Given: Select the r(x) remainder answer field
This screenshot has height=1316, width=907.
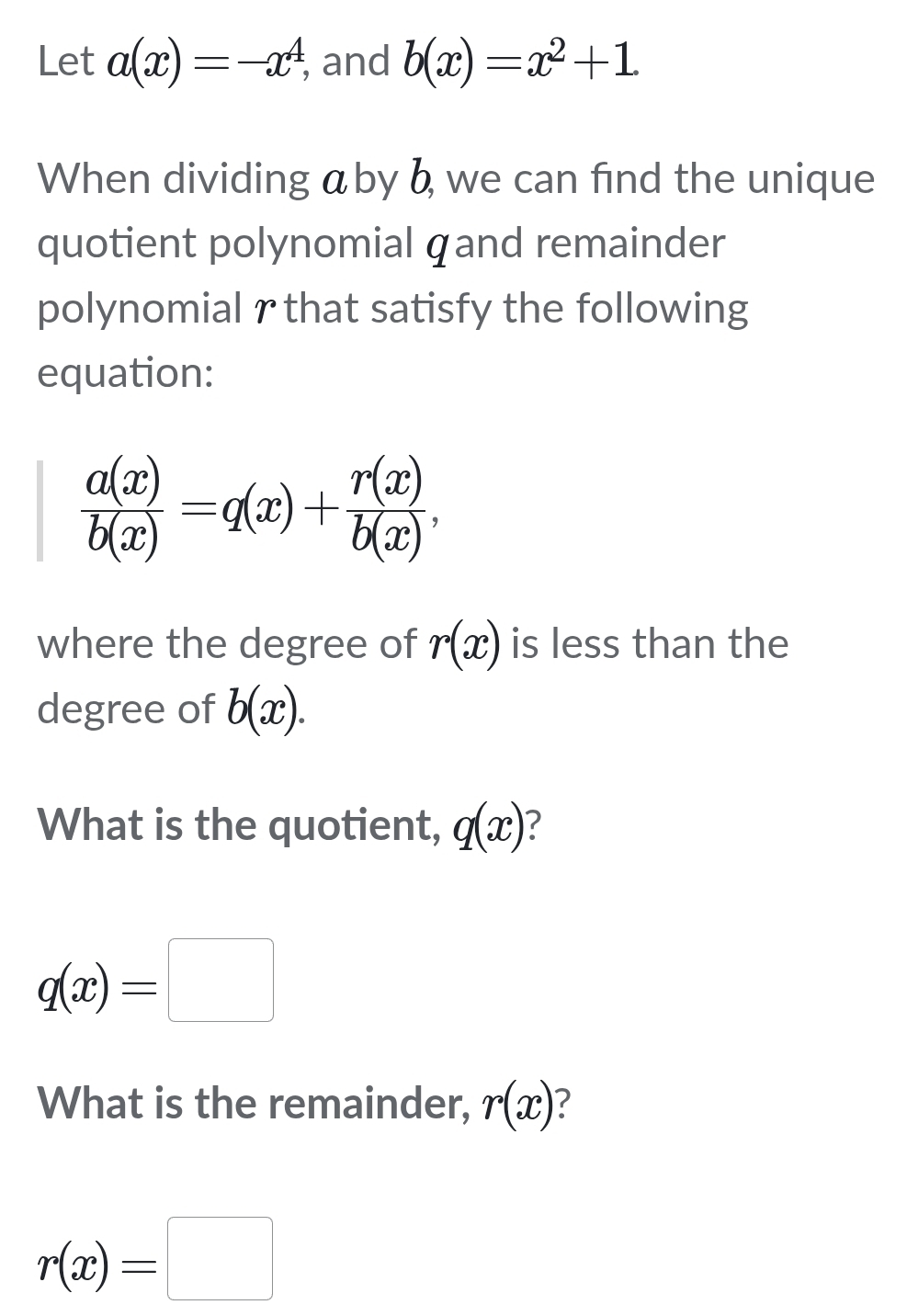Looking at the screenshot, I should click(x=220, y=1258).
